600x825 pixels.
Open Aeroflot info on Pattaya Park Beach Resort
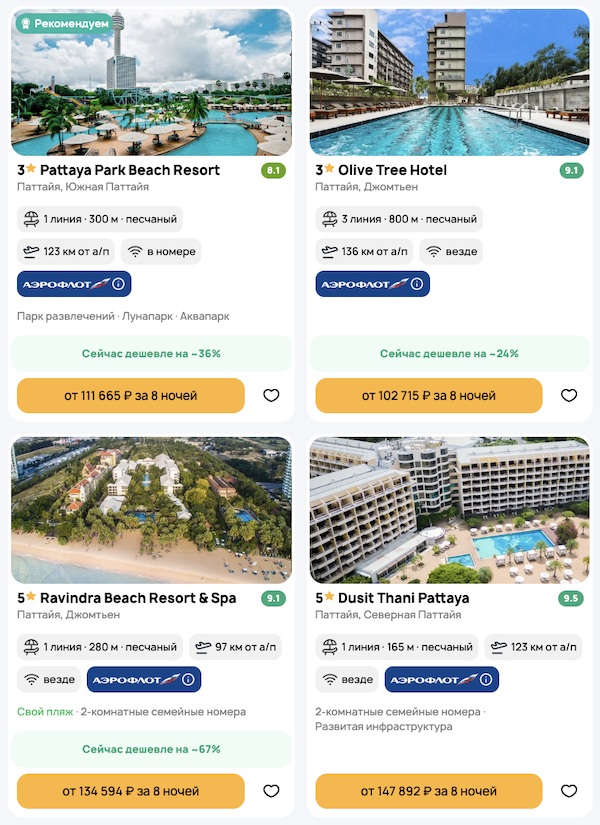click(x=119, y=284)
